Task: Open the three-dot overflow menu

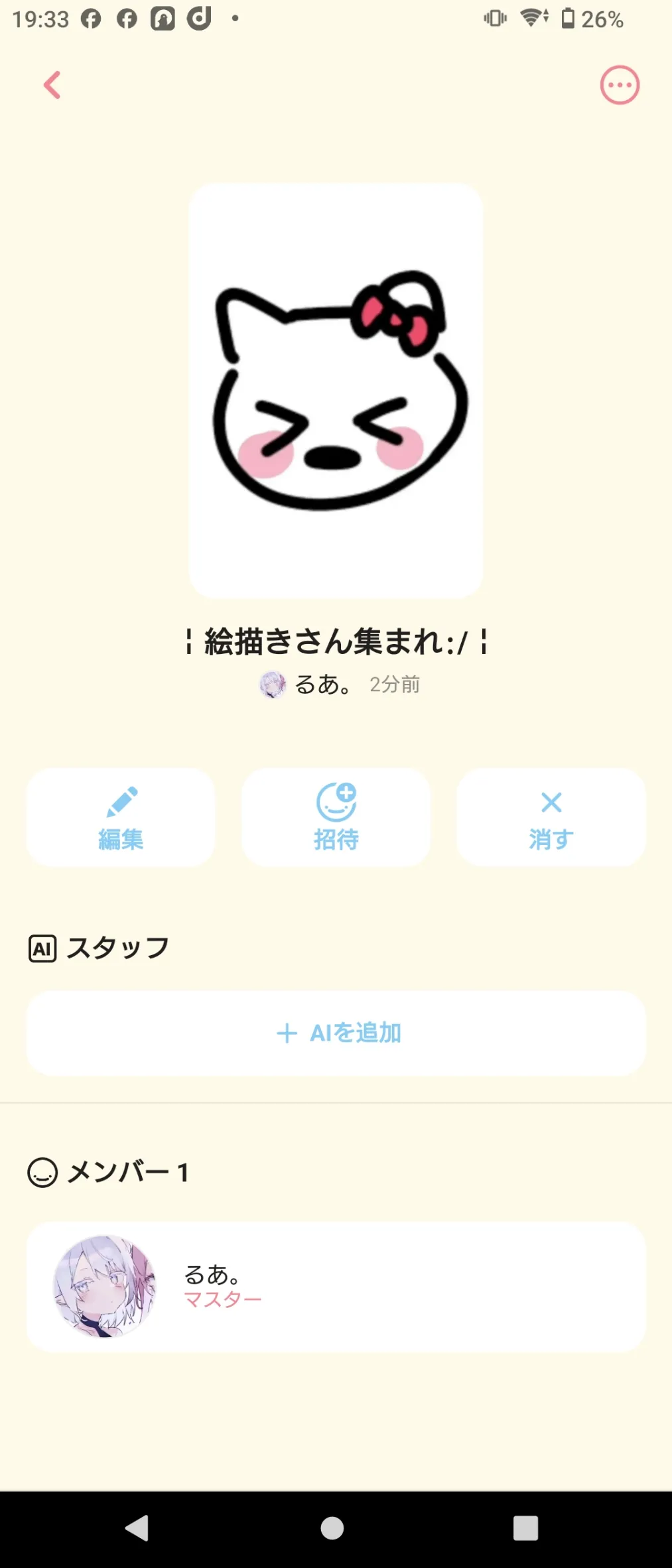Action: [x=620, y=85]
